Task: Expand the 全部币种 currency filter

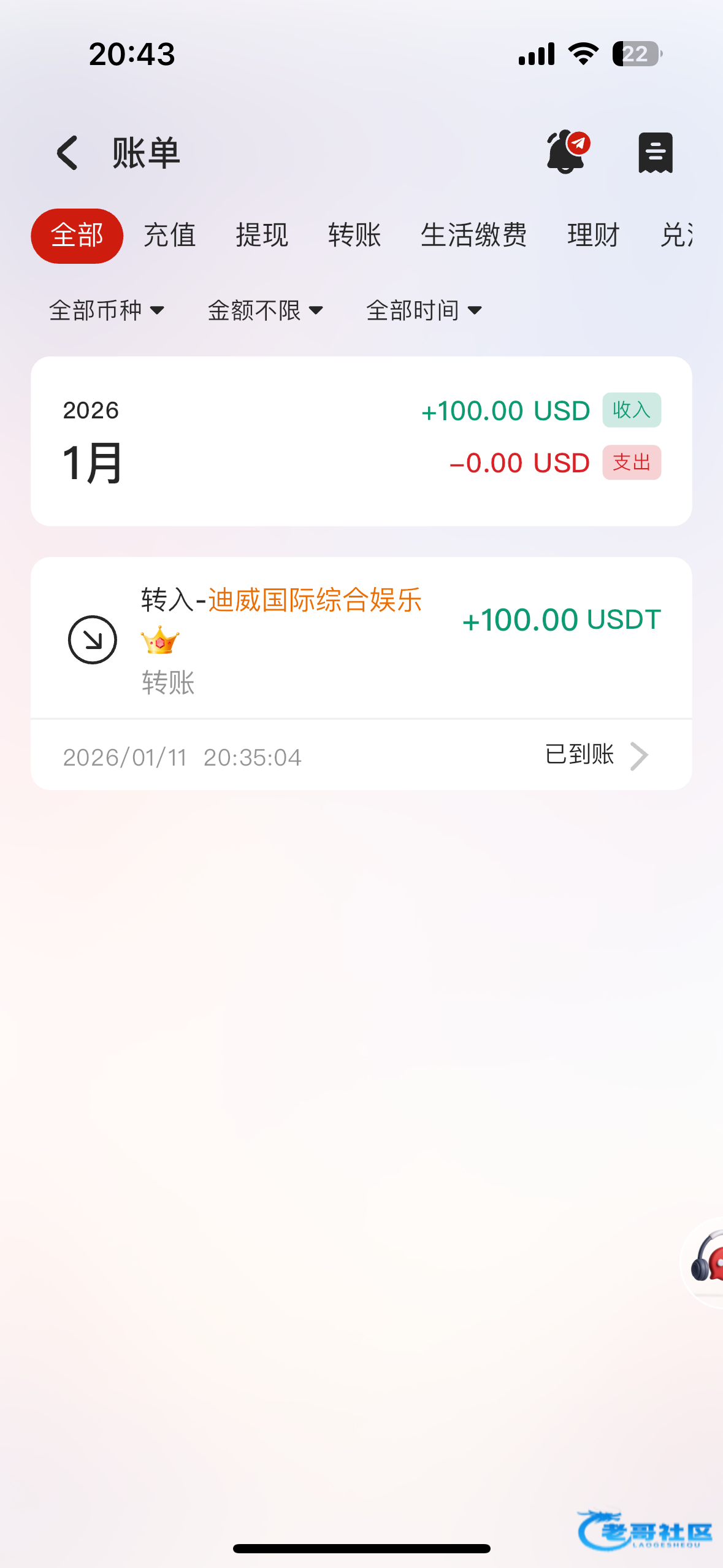Action: (x=107, y=310)
